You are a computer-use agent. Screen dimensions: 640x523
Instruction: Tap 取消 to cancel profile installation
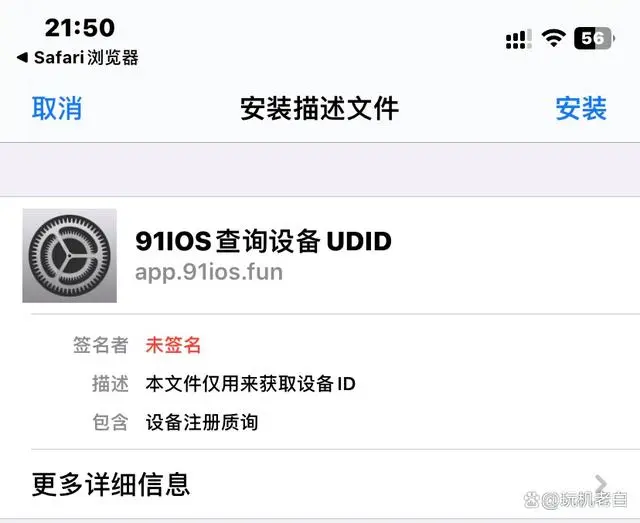coord(56,108)
